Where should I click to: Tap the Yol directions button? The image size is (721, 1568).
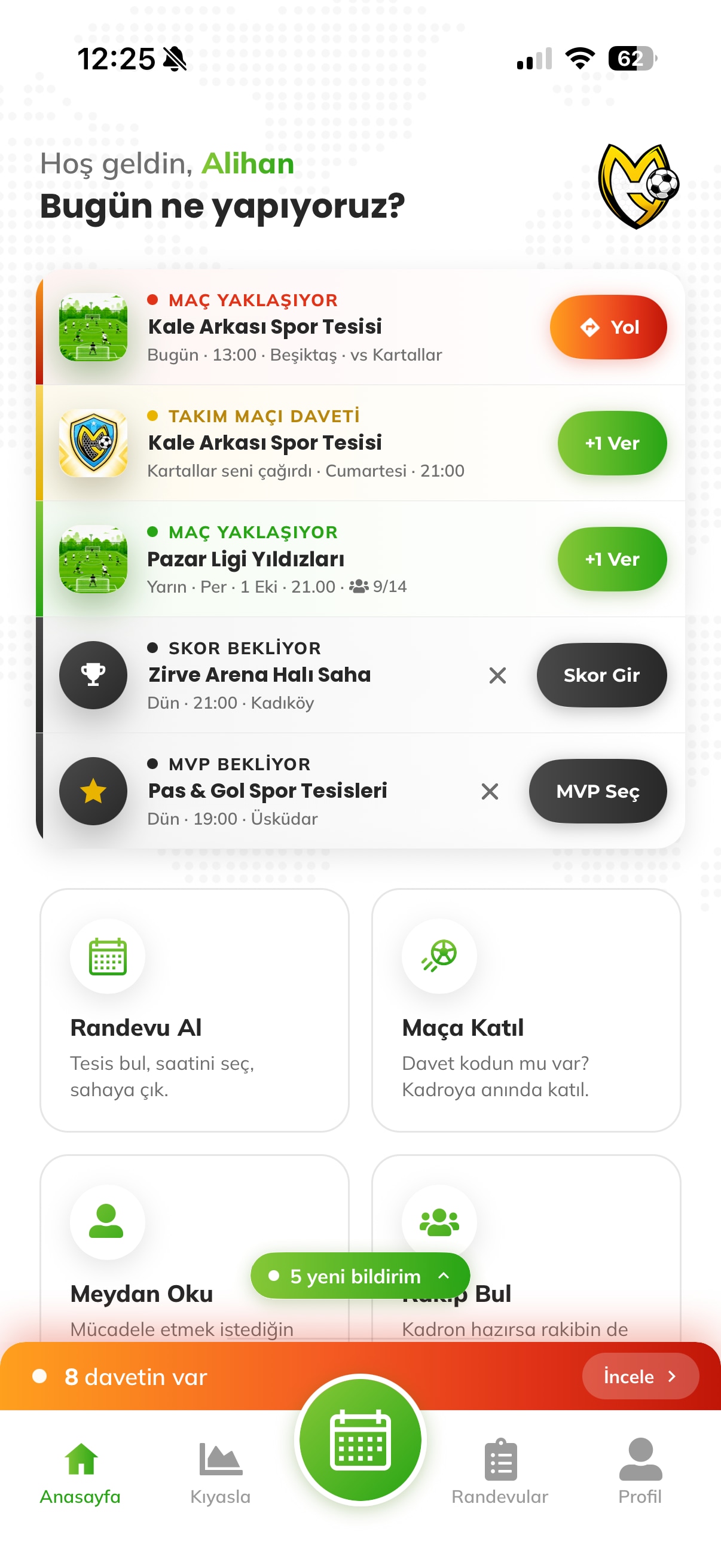click(x=608, y=327)
